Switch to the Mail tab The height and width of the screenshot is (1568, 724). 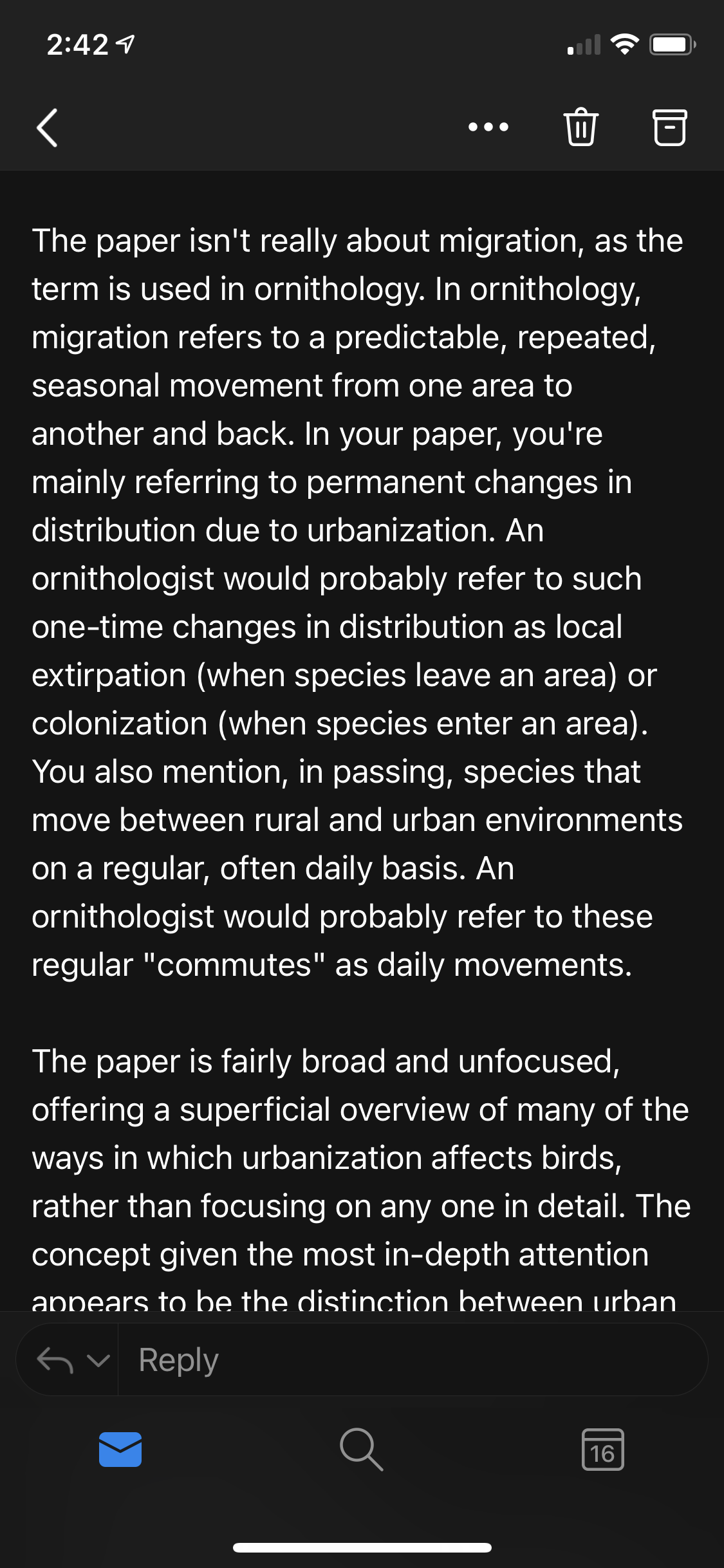[x=120, y=1450]
